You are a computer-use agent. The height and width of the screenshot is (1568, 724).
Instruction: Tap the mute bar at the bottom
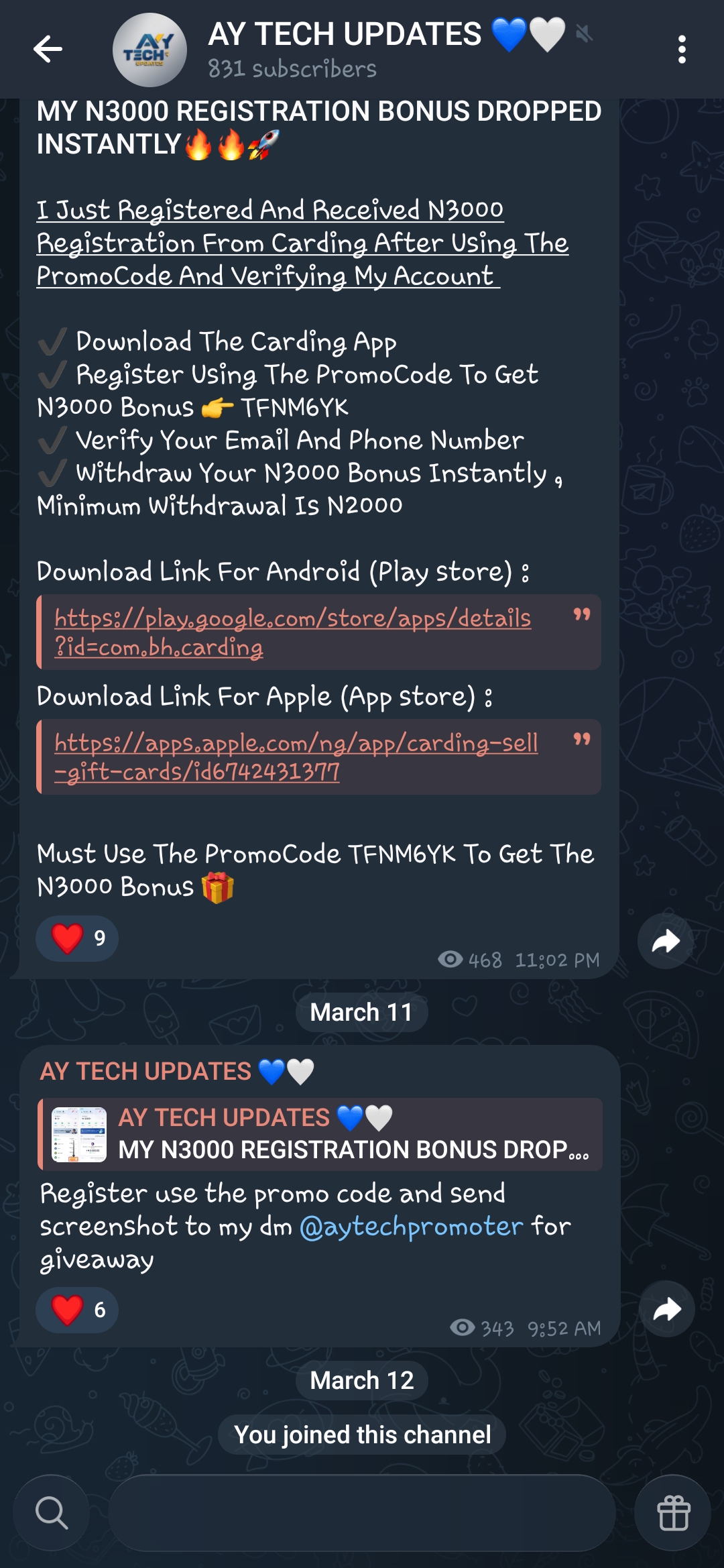tap(362, 1513)
